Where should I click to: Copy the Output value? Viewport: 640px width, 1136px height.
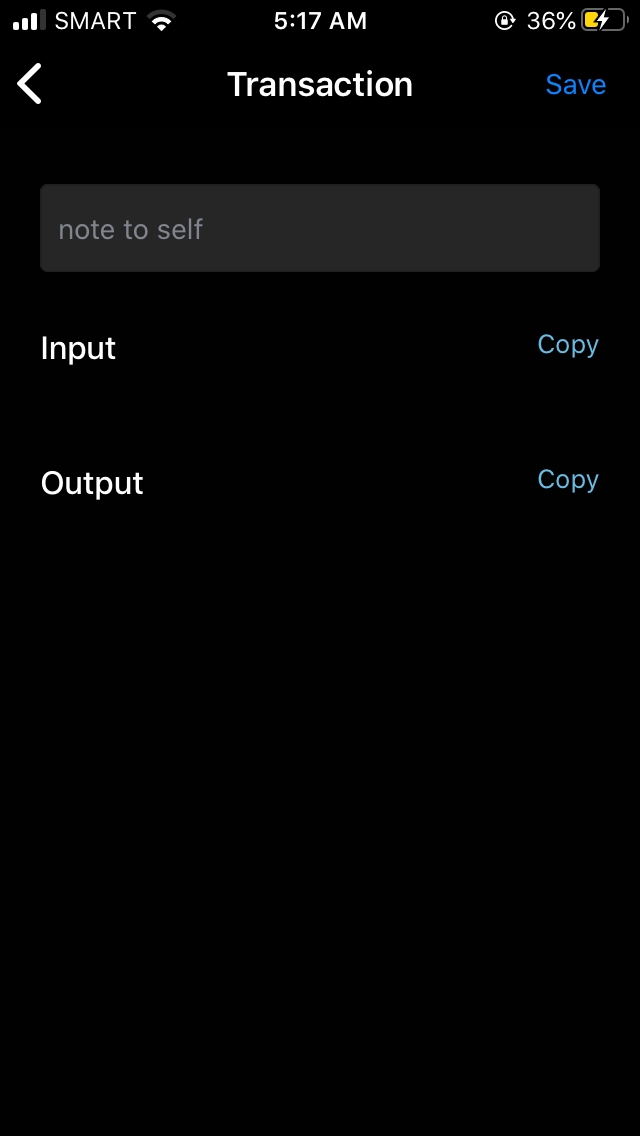[567, 480]
